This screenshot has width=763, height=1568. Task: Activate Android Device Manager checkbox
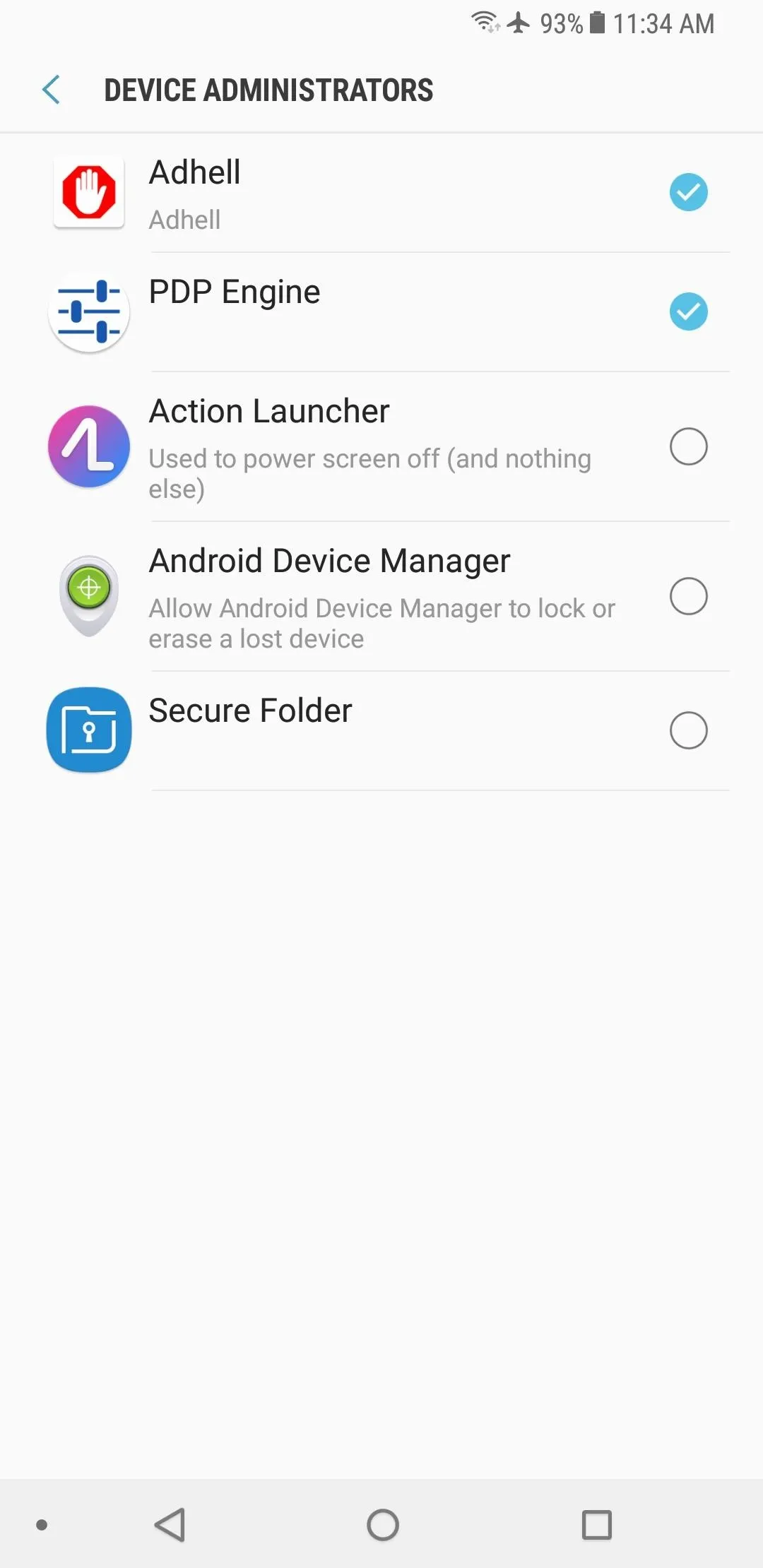tap(688, 596)
